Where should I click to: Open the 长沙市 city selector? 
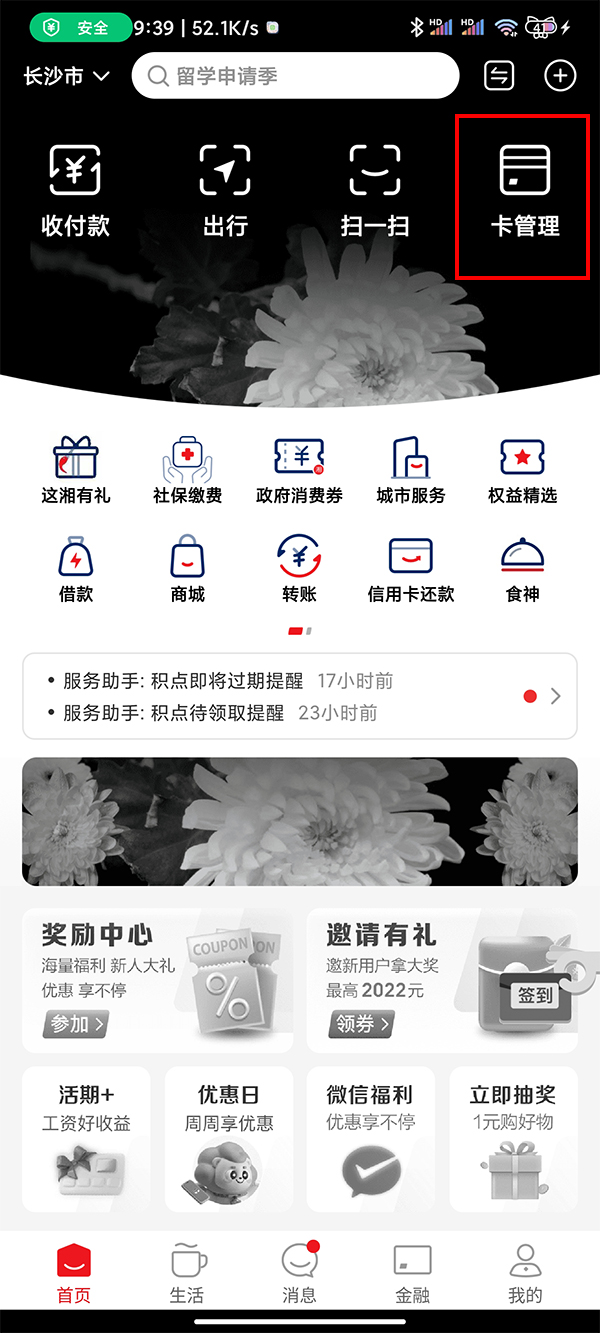66,76
